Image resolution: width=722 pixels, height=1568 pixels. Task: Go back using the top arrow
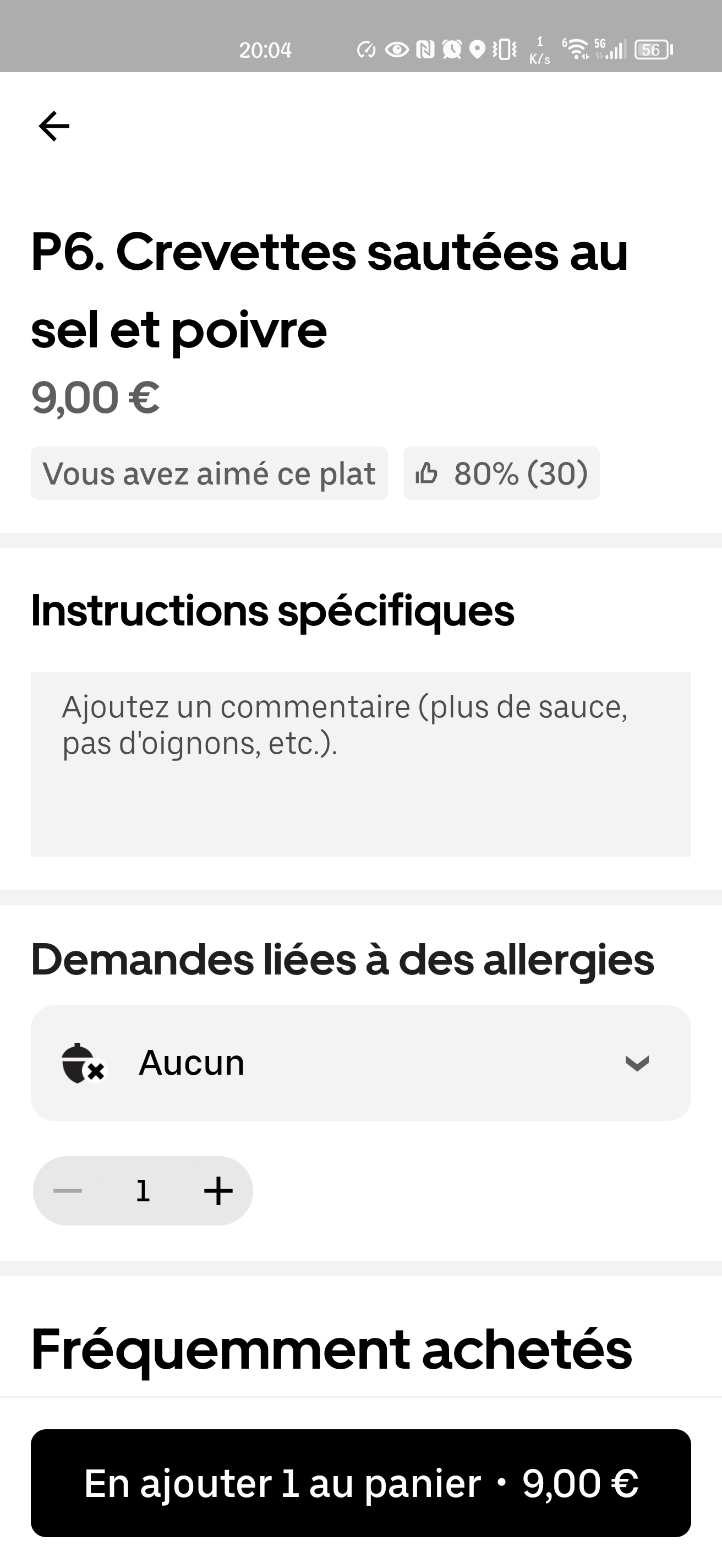54,126
